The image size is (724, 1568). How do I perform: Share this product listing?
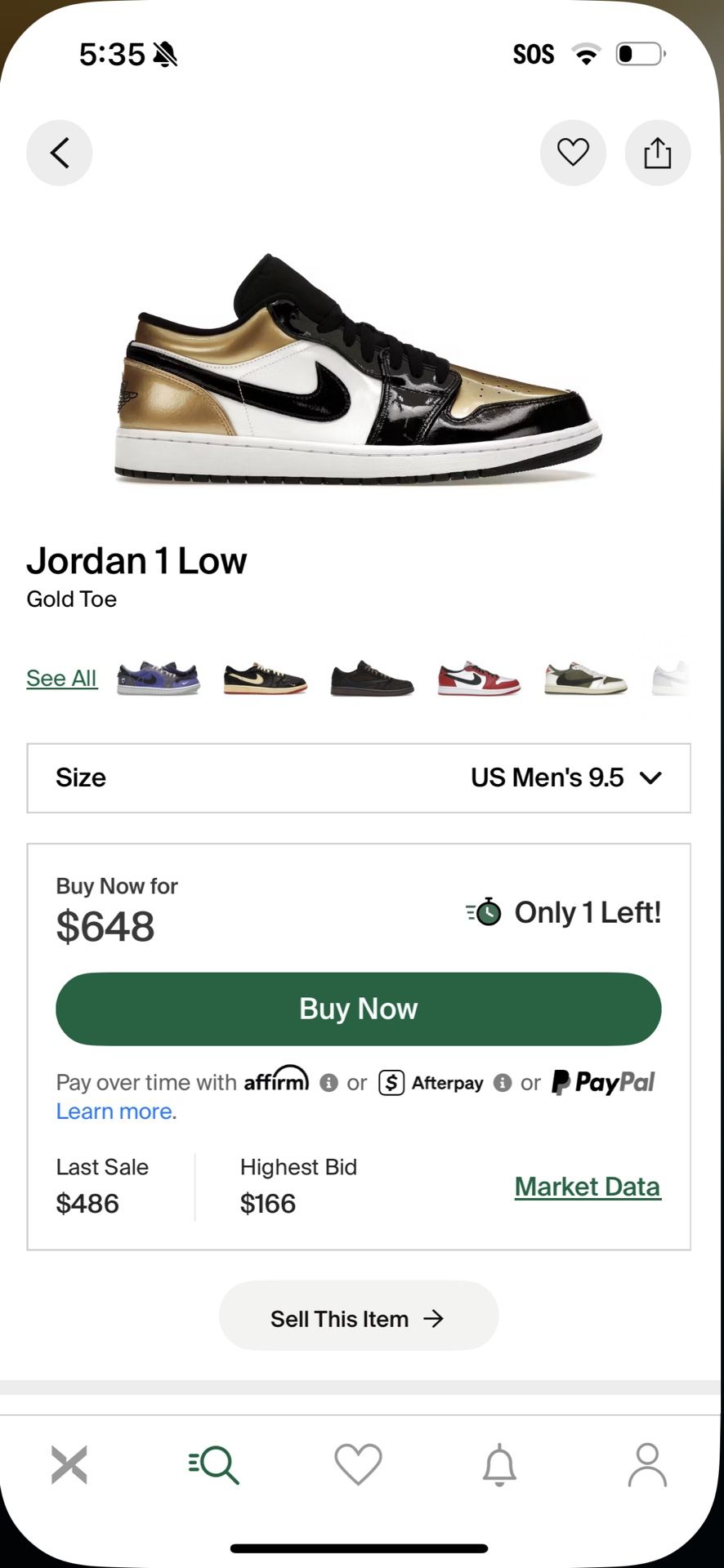pos(657,153)
